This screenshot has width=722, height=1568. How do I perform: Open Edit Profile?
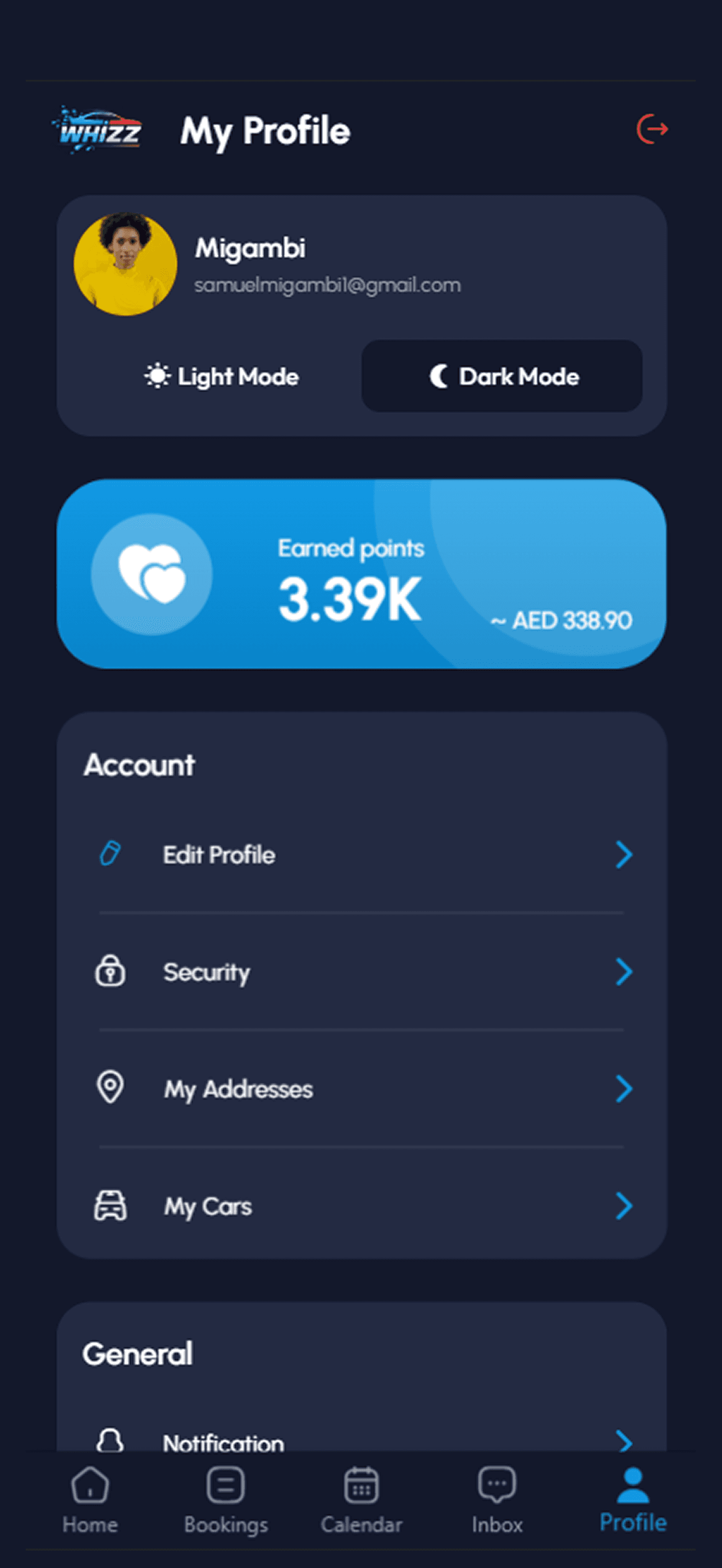(361, 855)
